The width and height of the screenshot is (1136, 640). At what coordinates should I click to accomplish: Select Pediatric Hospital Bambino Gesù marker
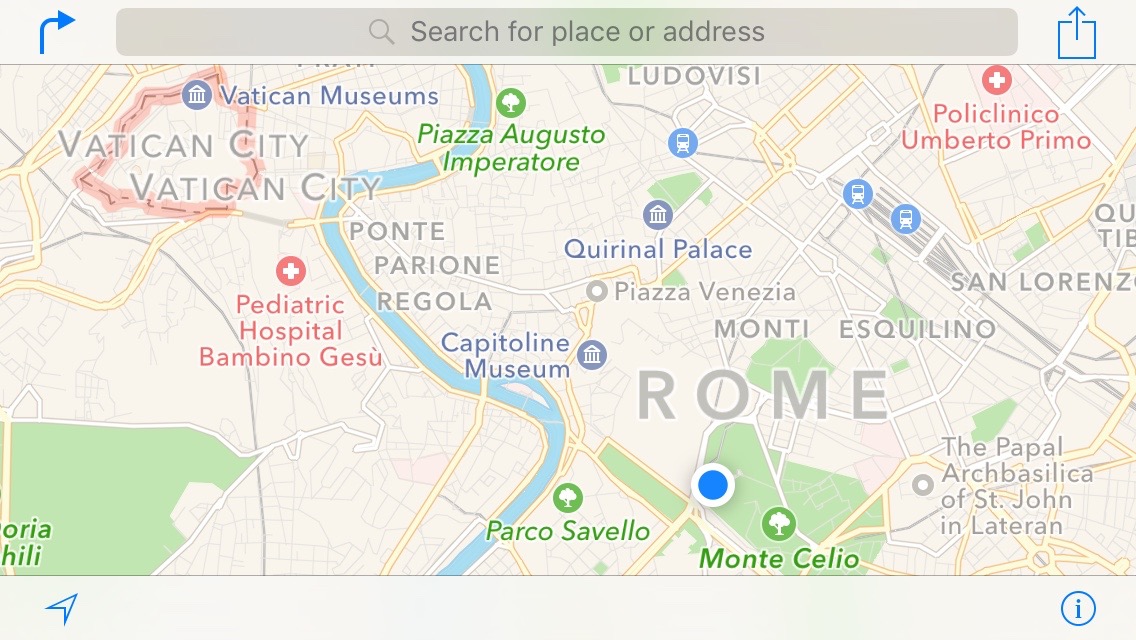(x=291, y=270)
